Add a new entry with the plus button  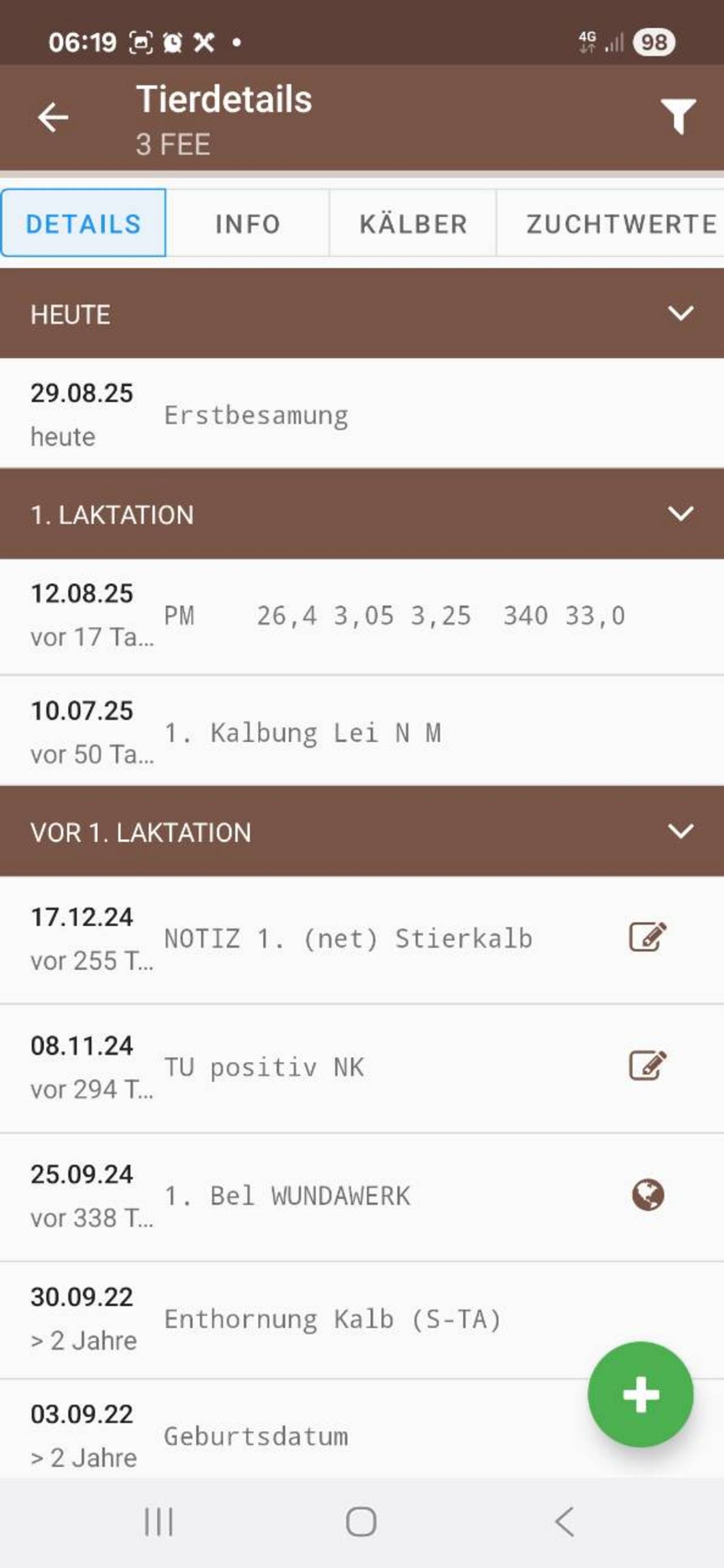coord(640,1394)
